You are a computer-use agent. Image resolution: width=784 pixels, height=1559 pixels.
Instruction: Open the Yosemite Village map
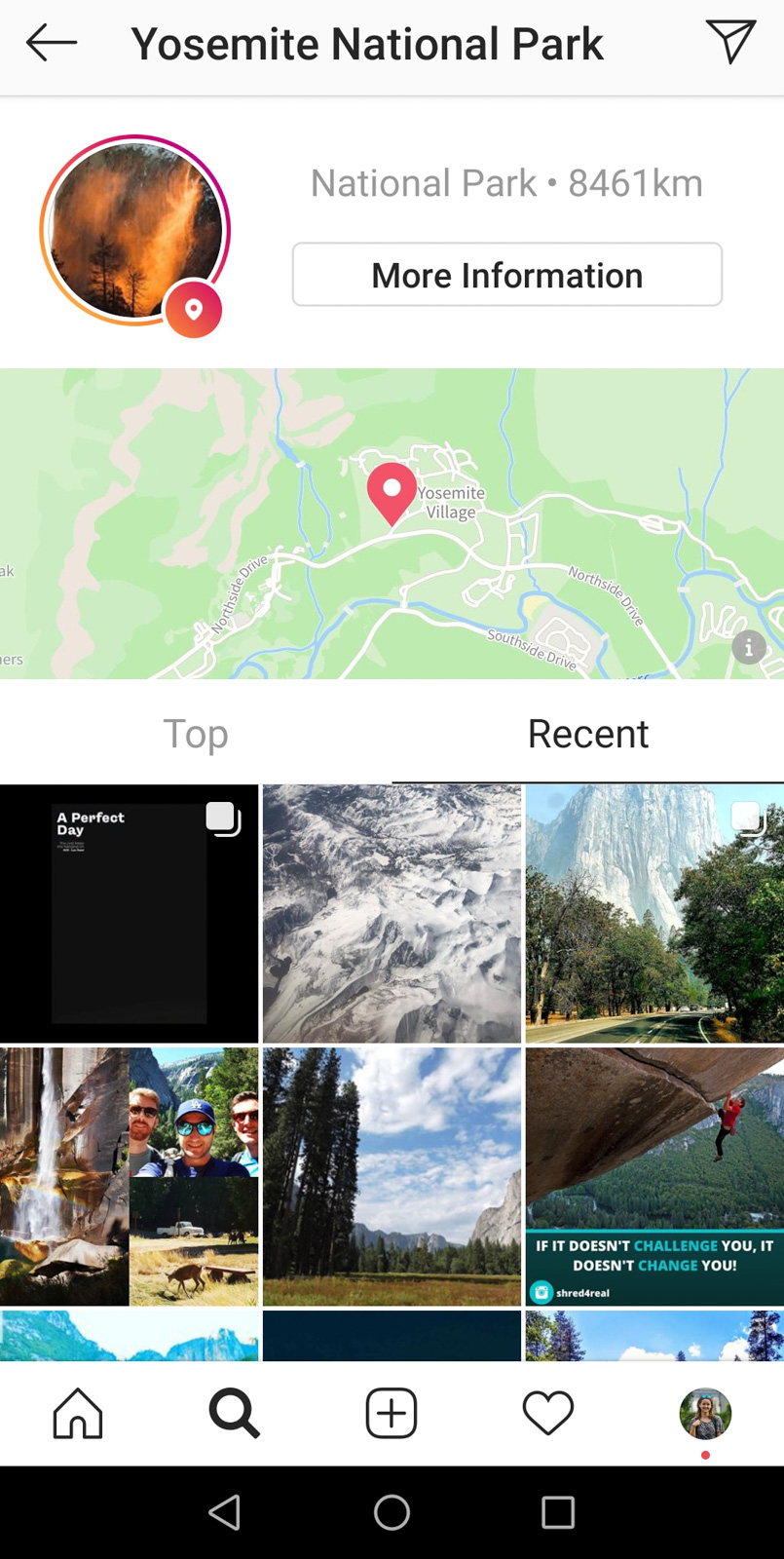pos(392,523)
